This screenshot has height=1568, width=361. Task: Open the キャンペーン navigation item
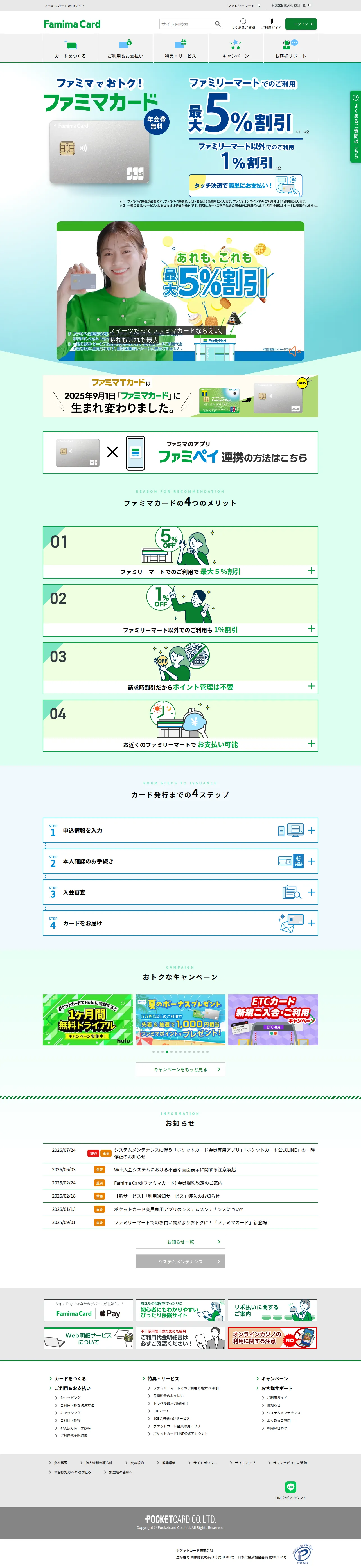[x=235, y=49]
